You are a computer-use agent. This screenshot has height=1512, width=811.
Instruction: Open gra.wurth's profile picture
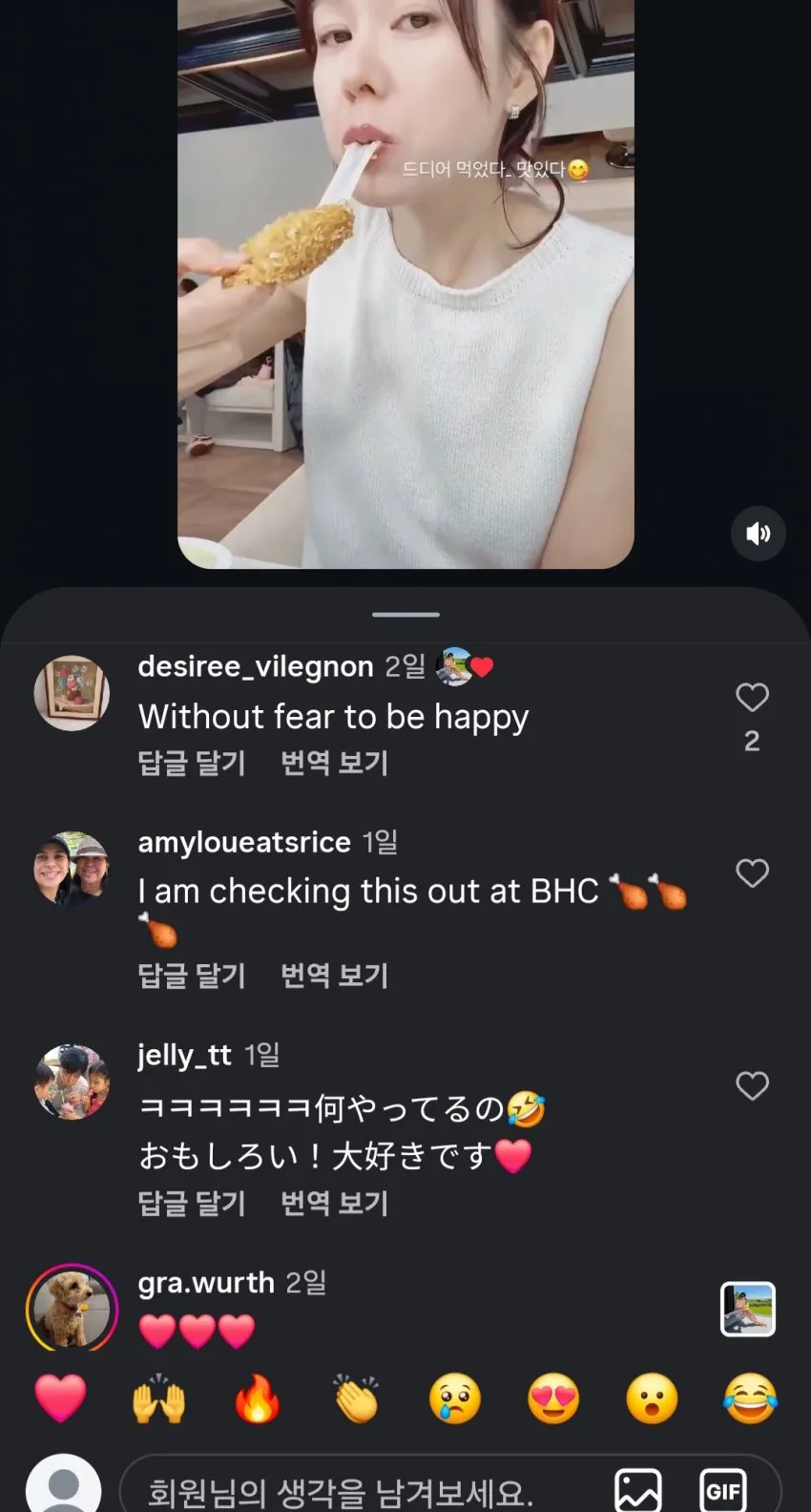(72, 1309)
